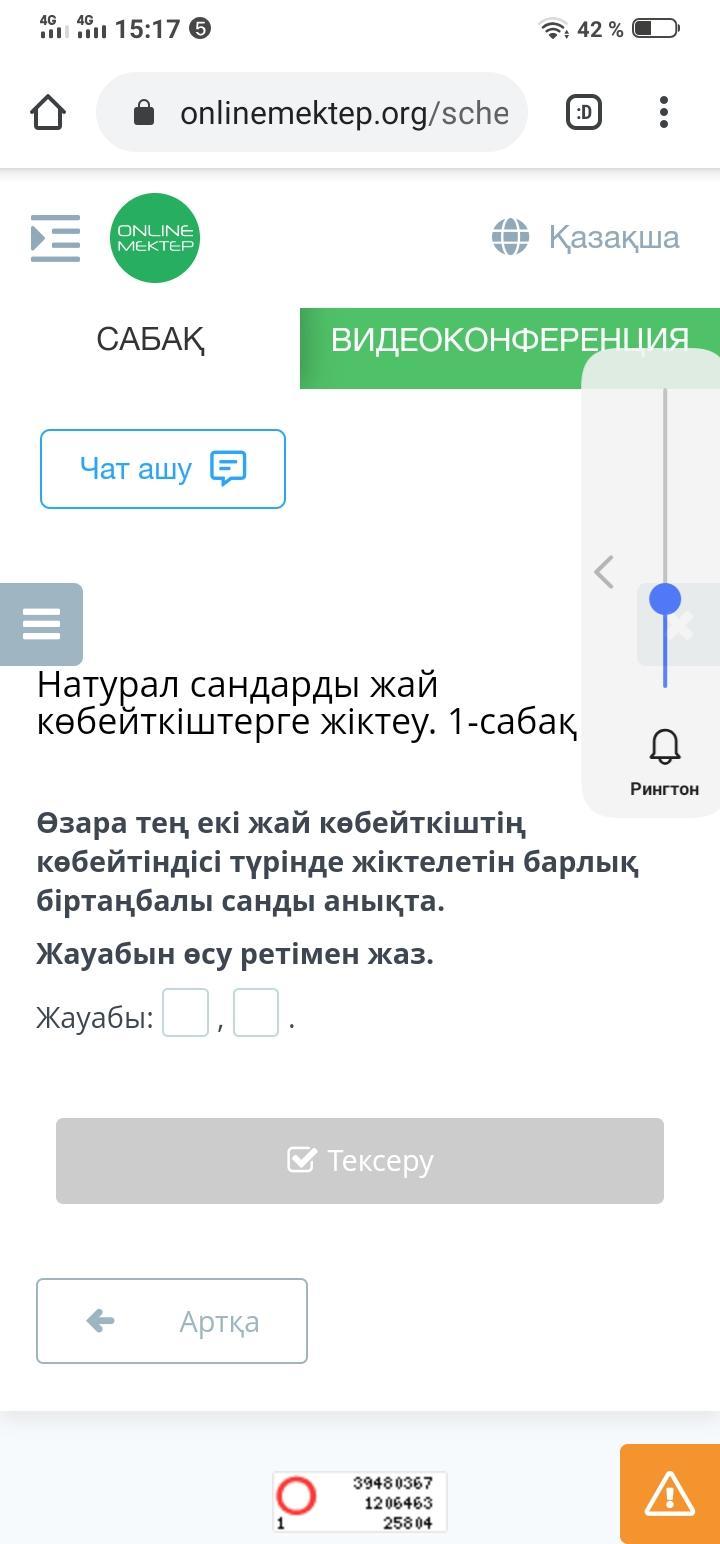The width and height of the screenshot is (720, 1544).
Task: Open the Рингтон bell volume setting
Action: 665,760
